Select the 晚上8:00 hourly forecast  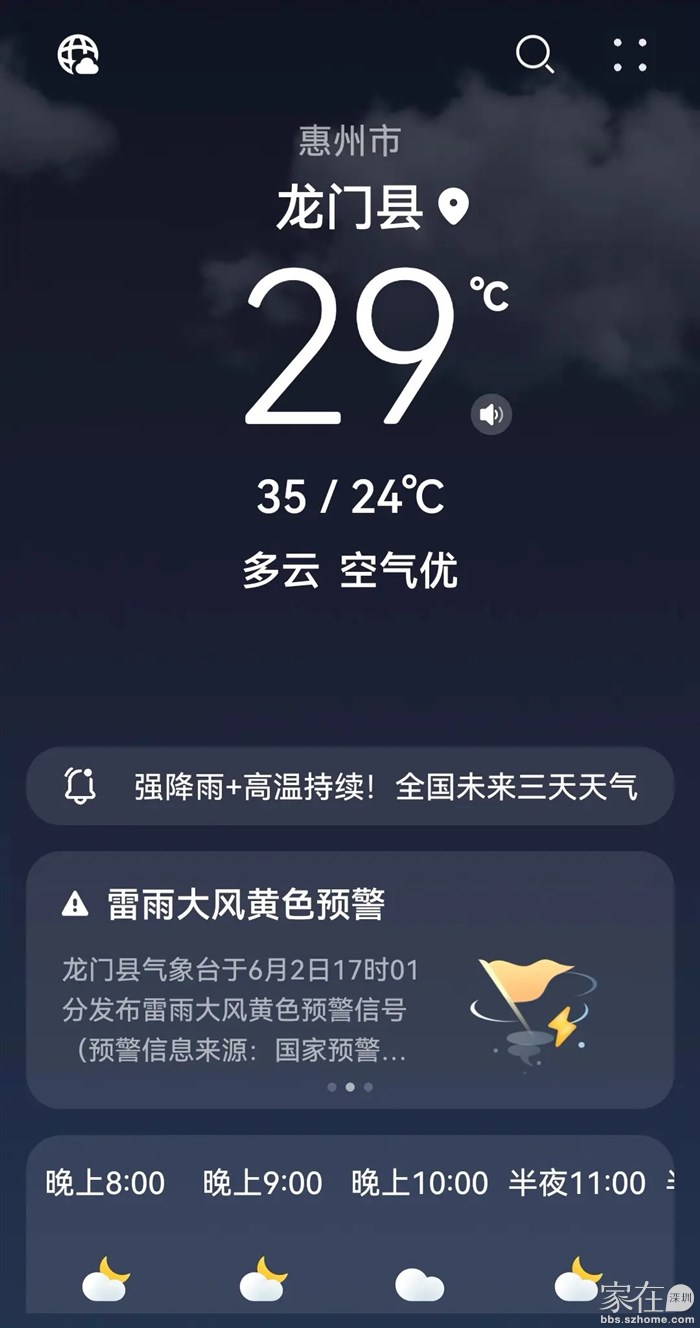(105, 1183)
